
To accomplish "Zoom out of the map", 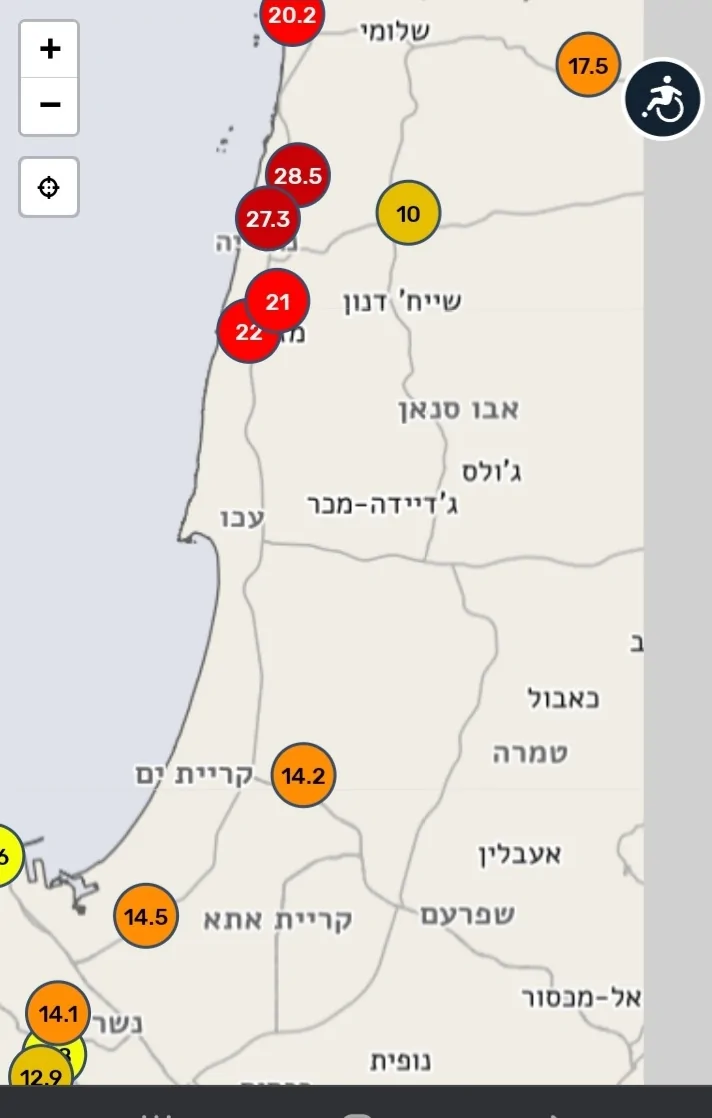I will coord(49,105).
